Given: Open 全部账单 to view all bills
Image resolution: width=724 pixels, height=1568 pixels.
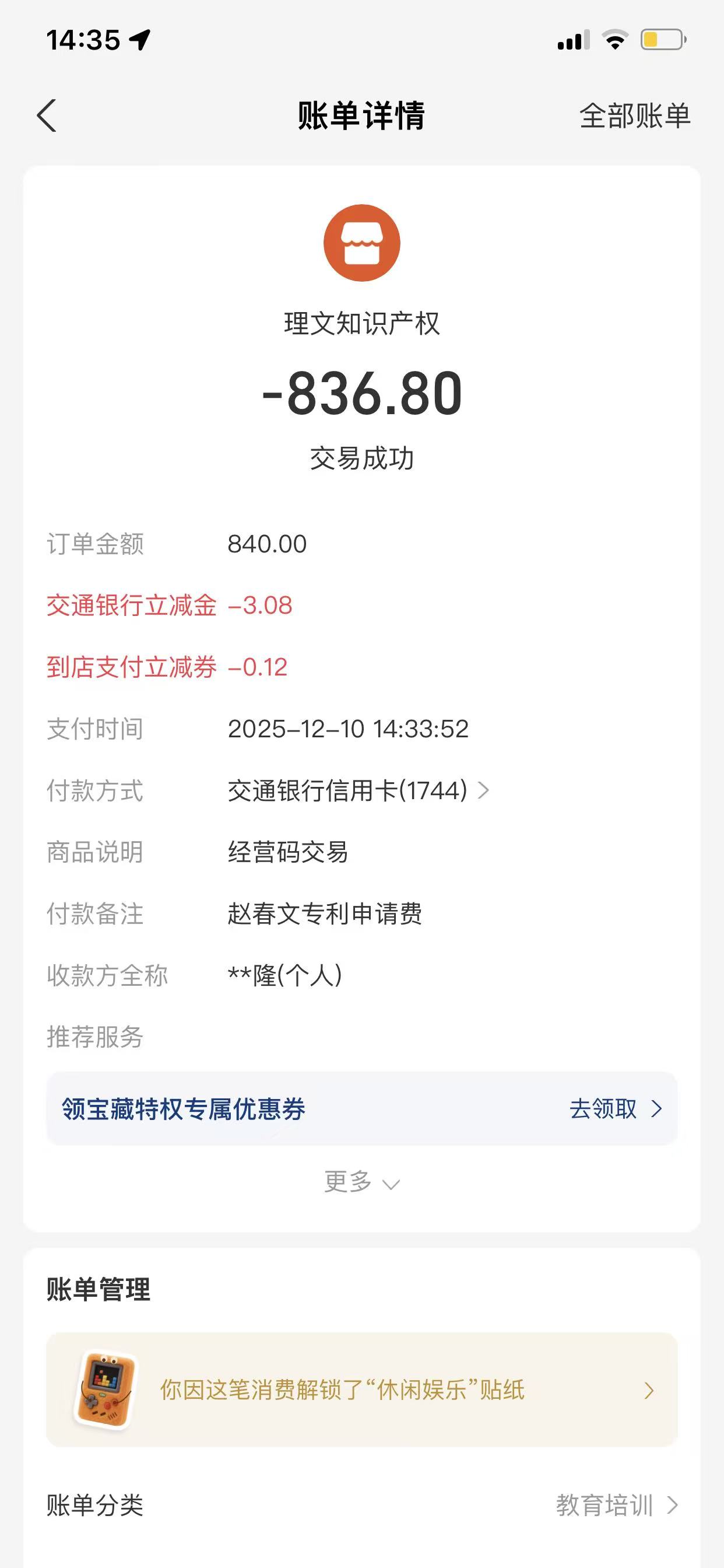Looking at the screenshot, I should (635, 116).
